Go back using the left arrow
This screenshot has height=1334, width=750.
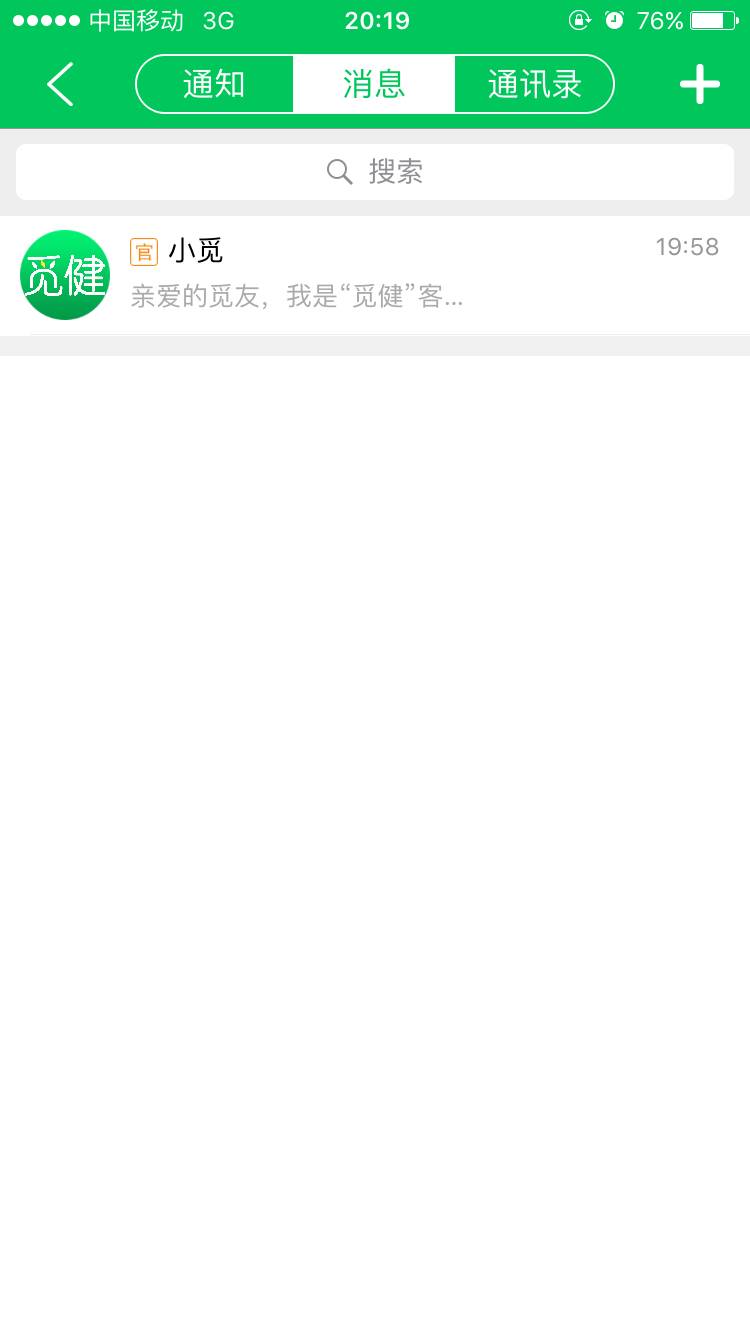[x=60, y=84]
